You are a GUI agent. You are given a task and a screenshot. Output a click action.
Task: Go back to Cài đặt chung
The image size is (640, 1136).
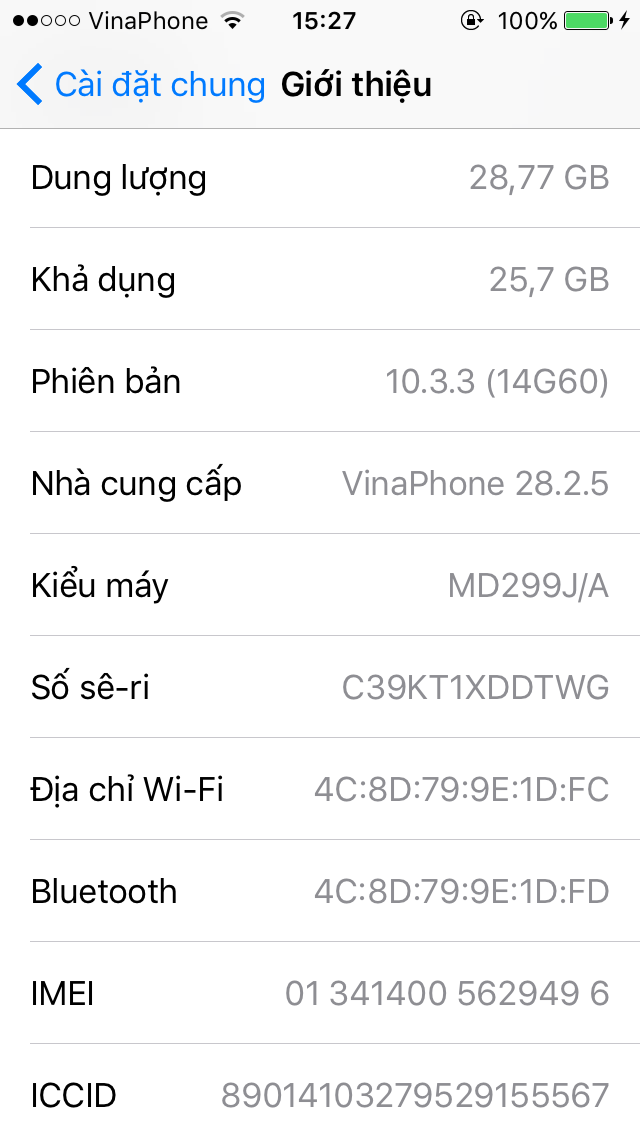click(140, 85)
